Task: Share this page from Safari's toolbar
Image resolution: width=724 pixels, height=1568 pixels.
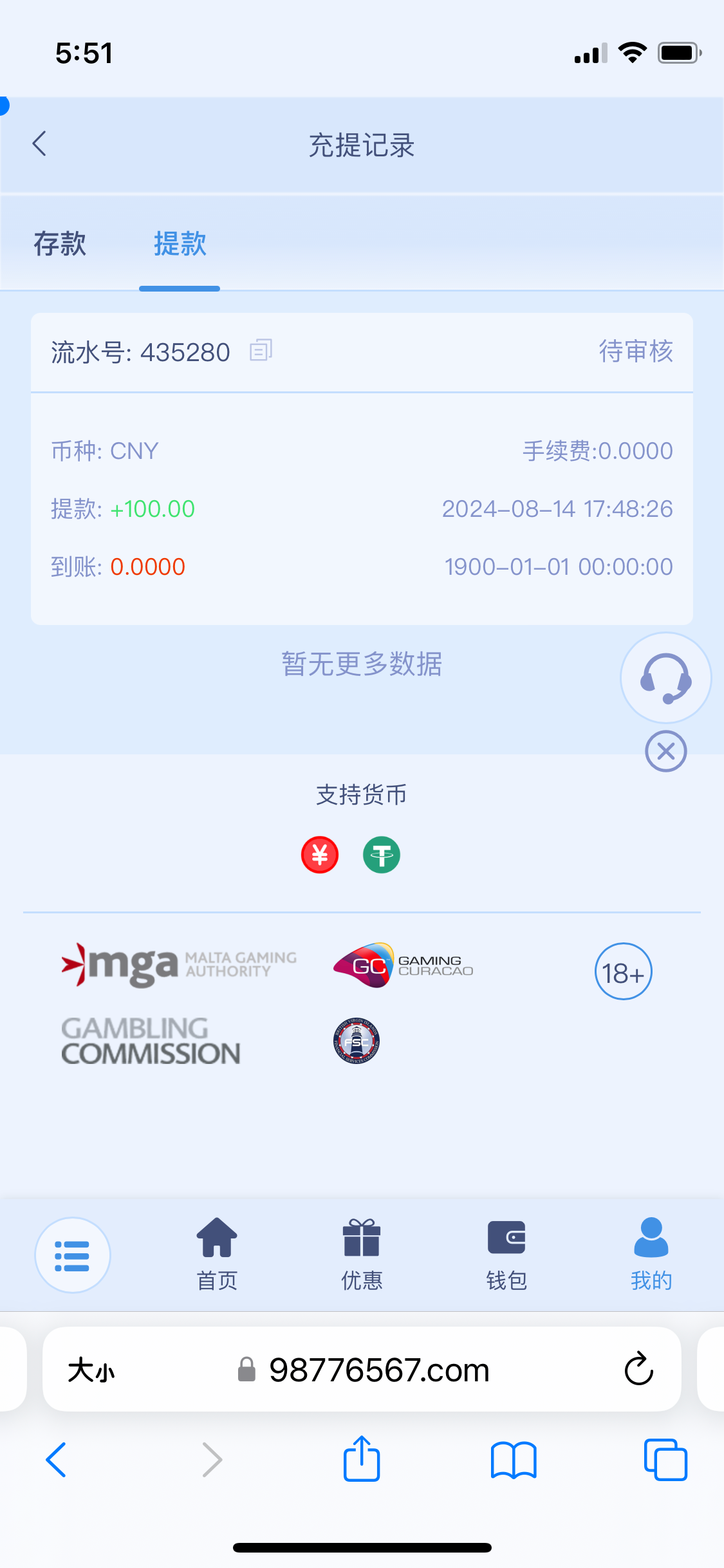Action: [x=362, y=1459]
